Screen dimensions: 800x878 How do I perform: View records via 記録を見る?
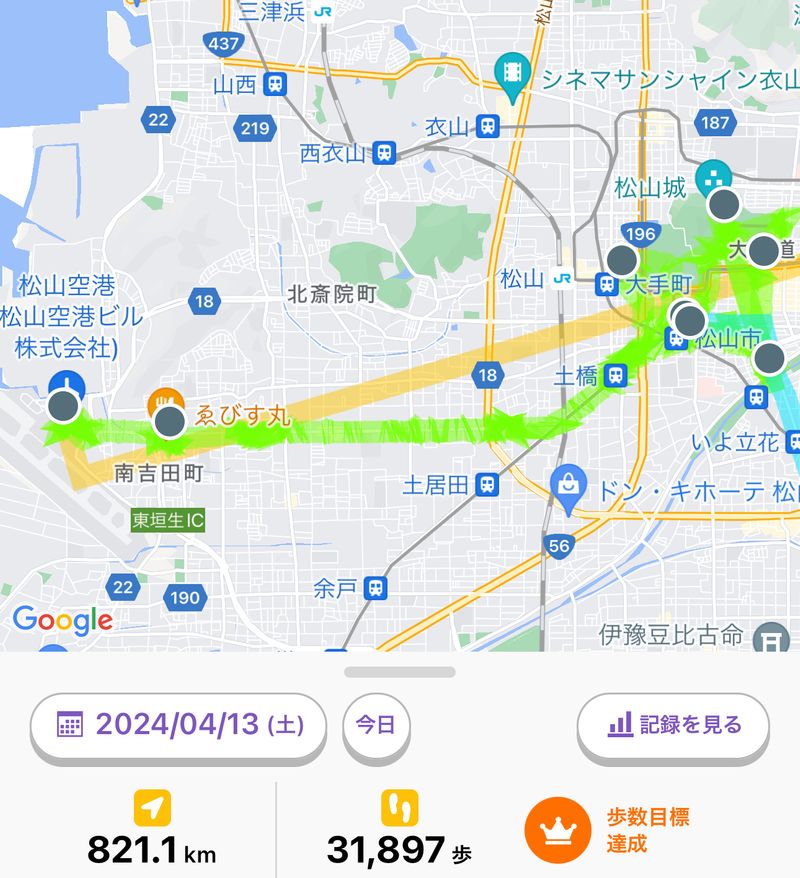pos(672,725)
